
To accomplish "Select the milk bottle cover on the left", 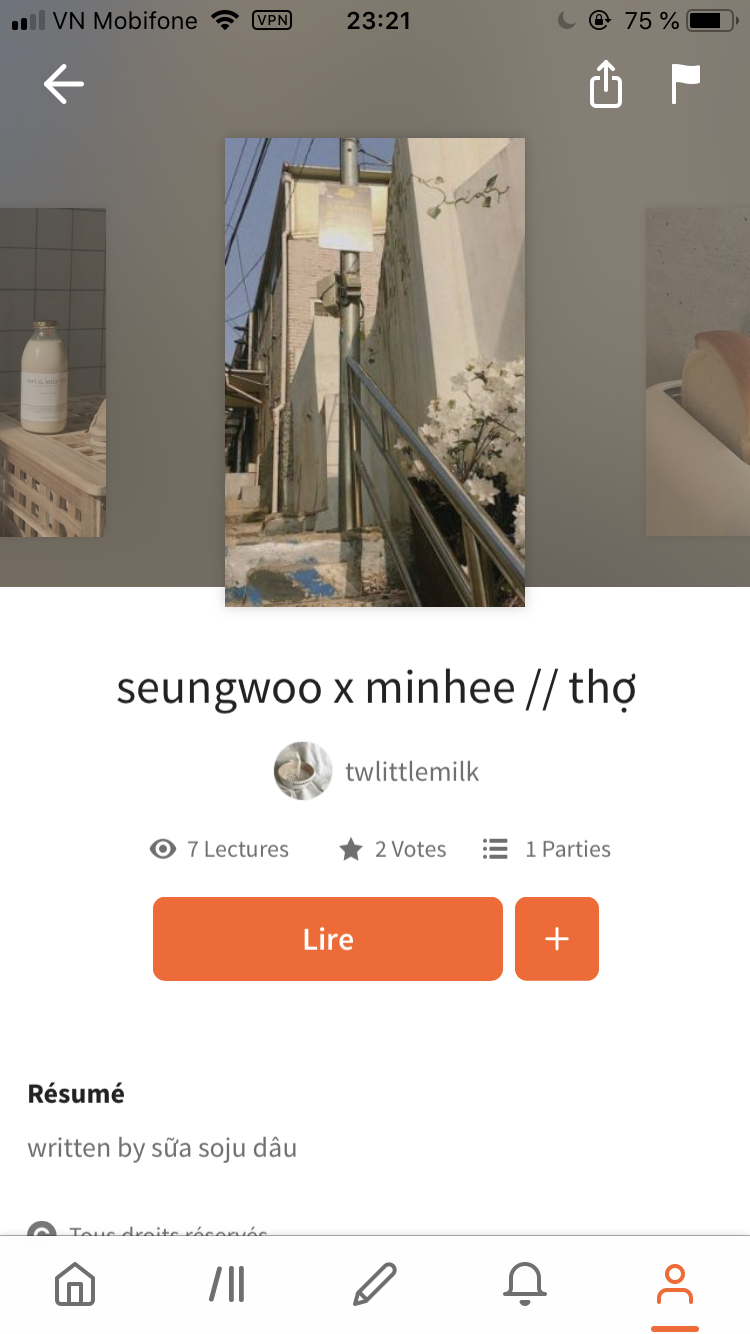I will pos(52,372).
